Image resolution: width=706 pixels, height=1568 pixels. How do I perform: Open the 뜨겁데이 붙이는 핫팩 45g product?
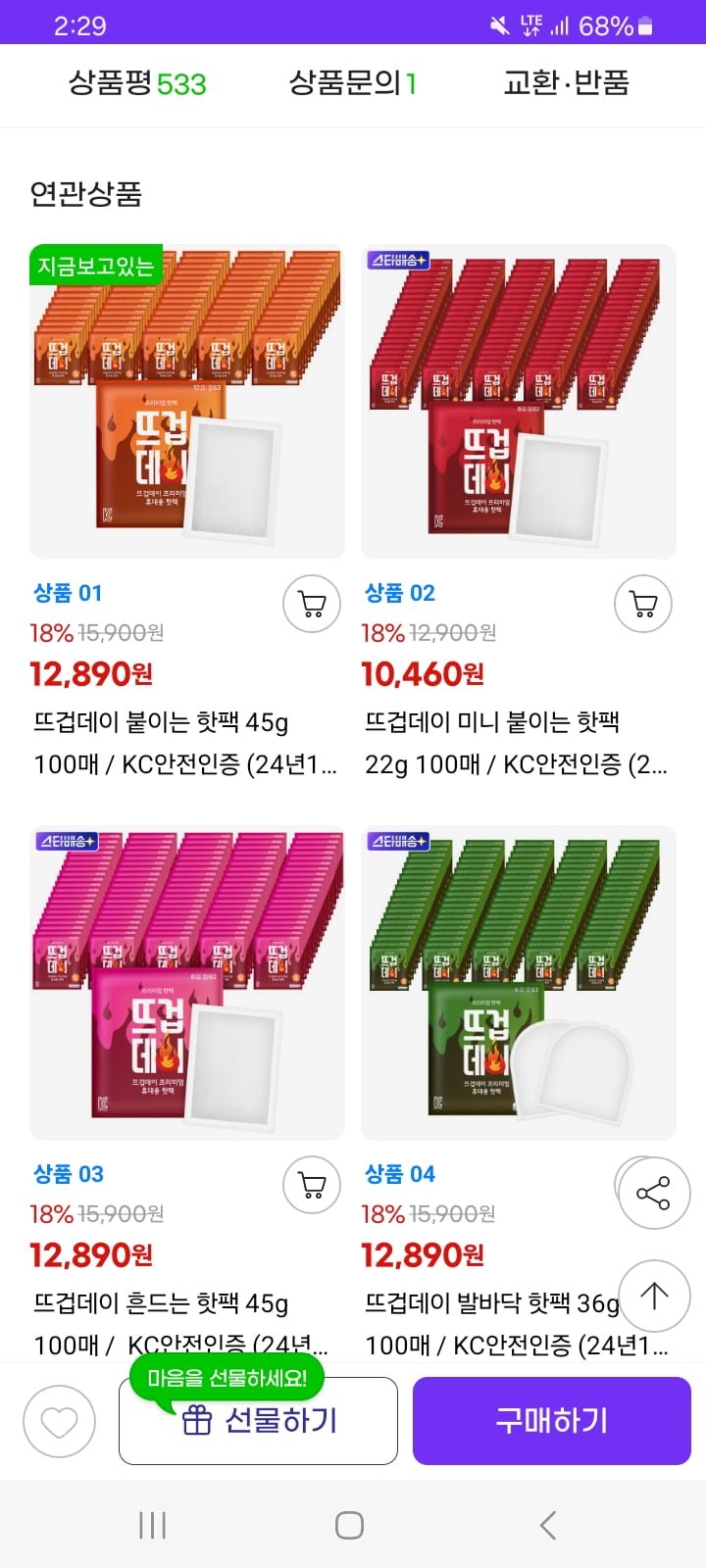pos(187,402)
